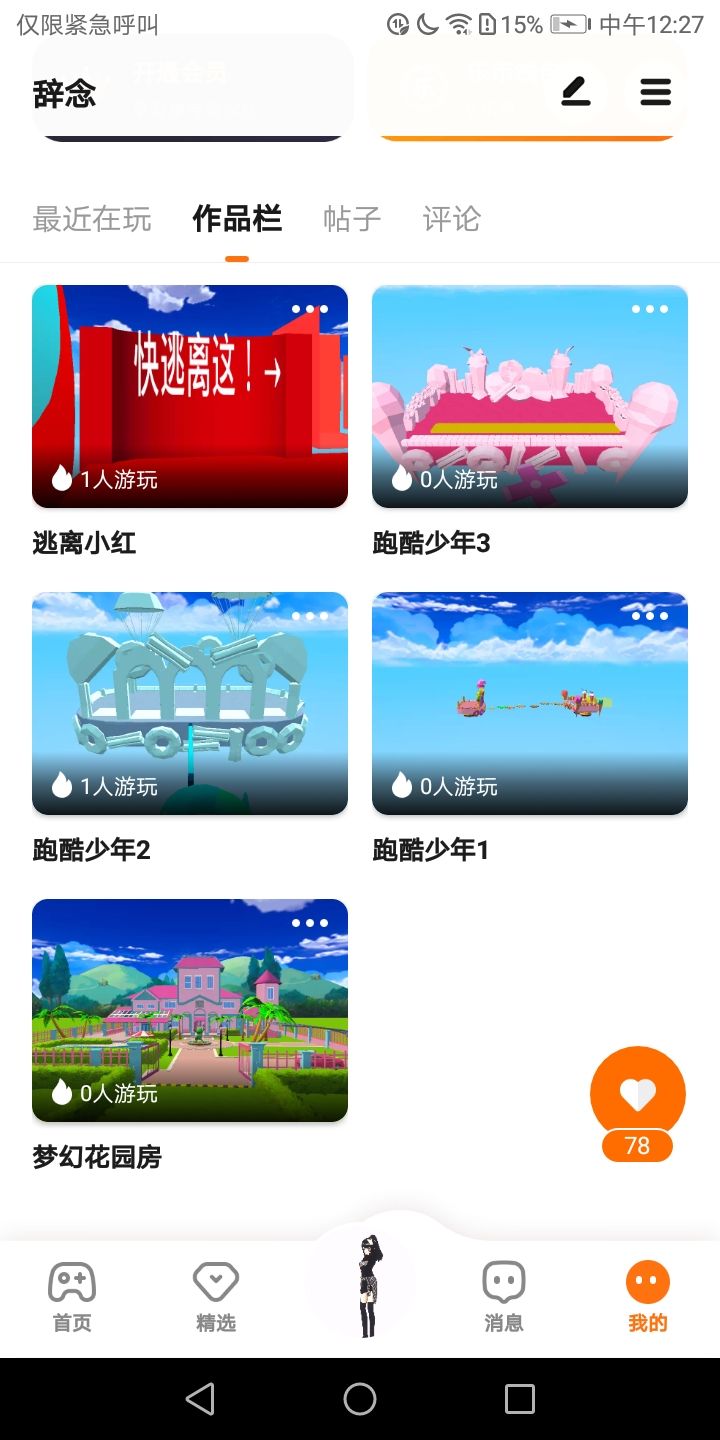
Task: Open more options on 逃离小红
Action: coord(310,309)
